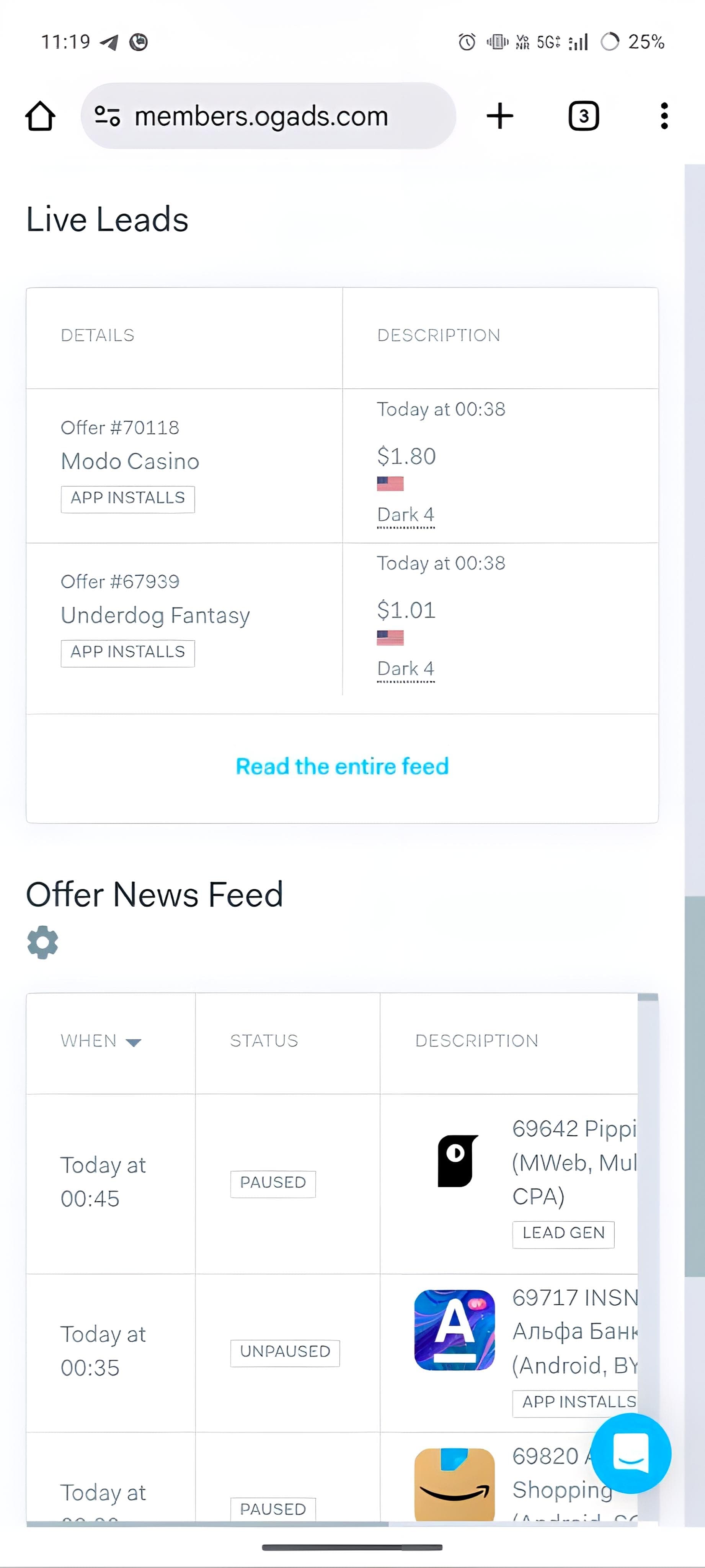Open the Underdog Fantasy offer
This screenshot has height=1568, width=705.
point(155,615)
